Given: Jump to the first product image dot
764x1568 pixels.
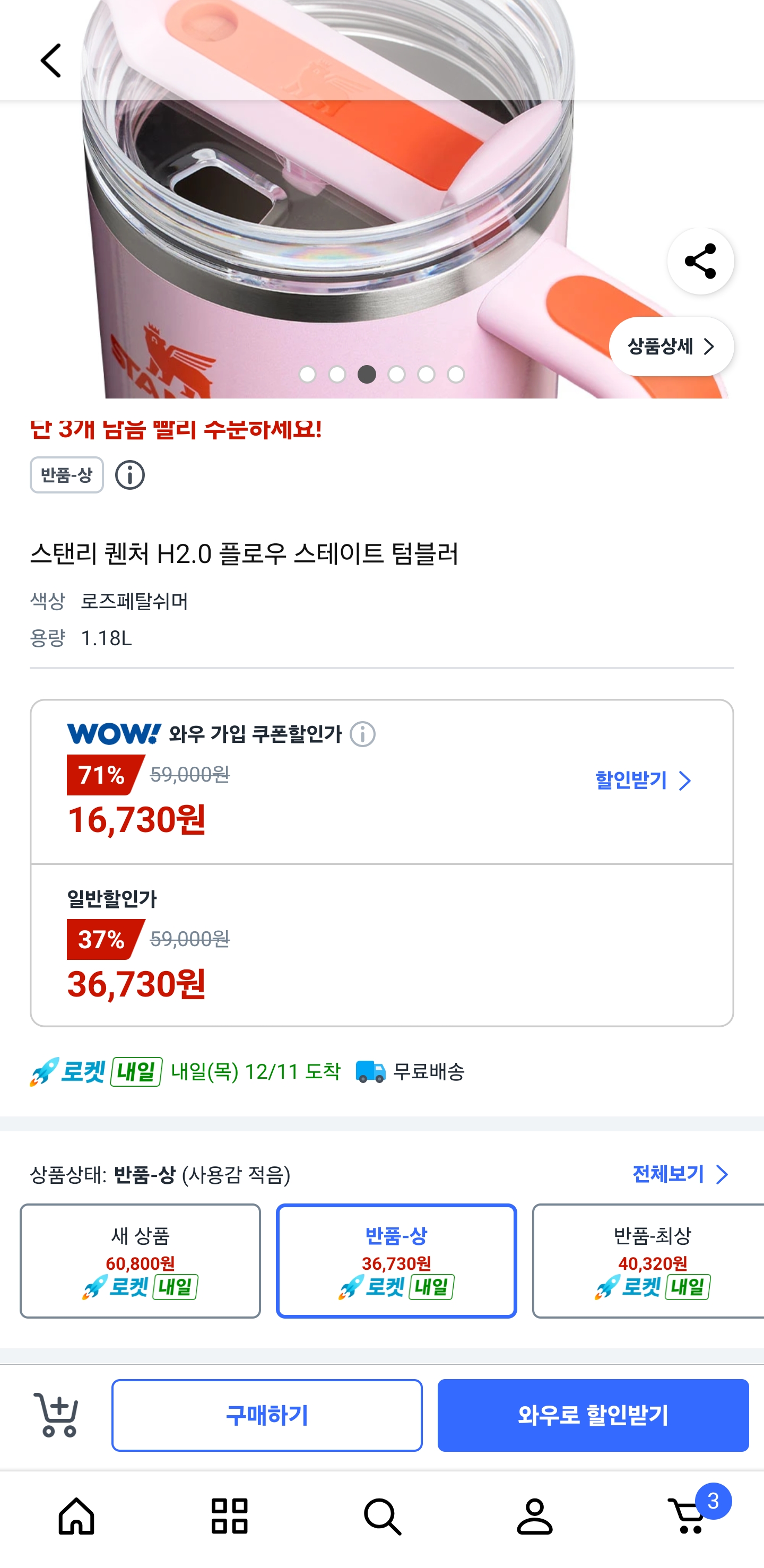Looking at the screenshot, I should 307,374.
